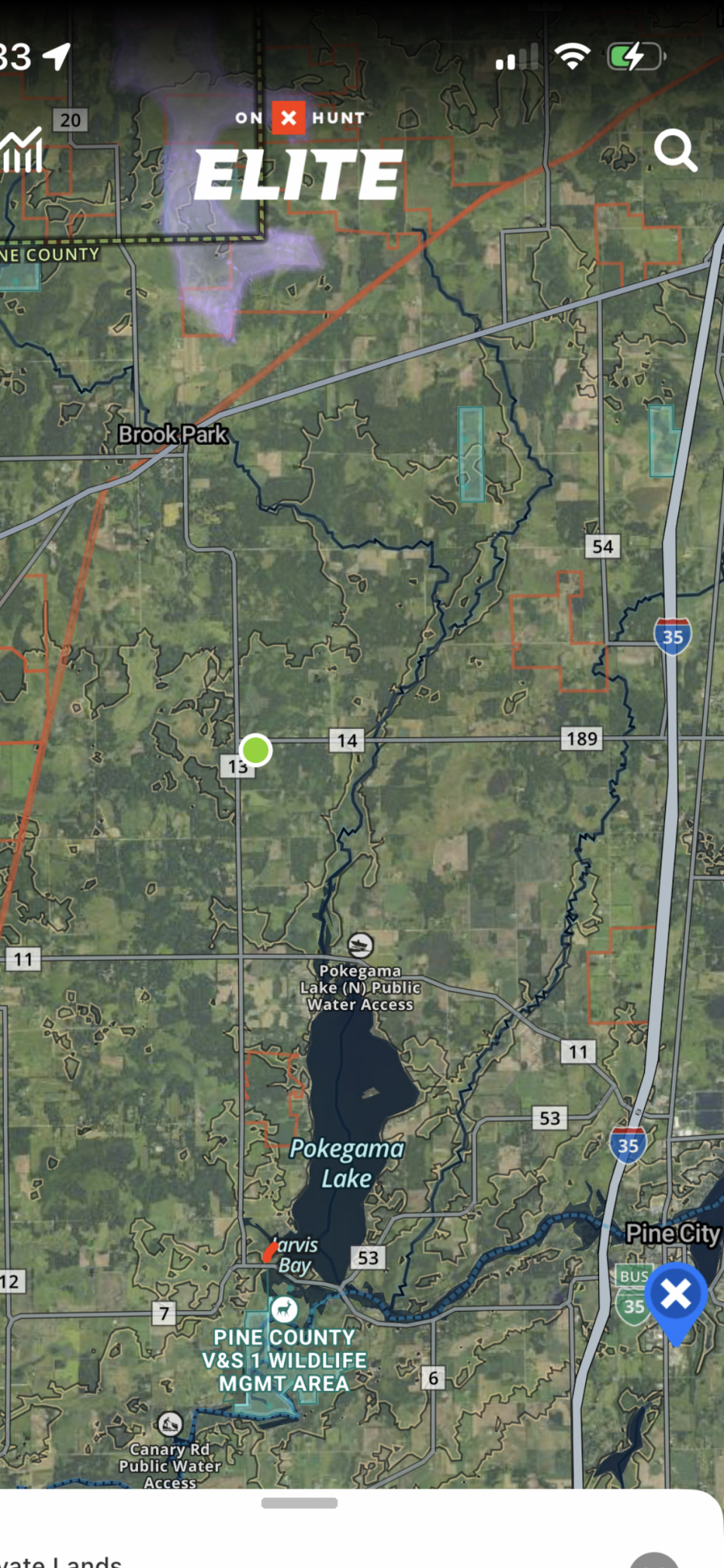Open the Pine County V&S 1 Wildlife area icon
The height and width of the screenshot is (1568, 724).
click(284, 1309)
